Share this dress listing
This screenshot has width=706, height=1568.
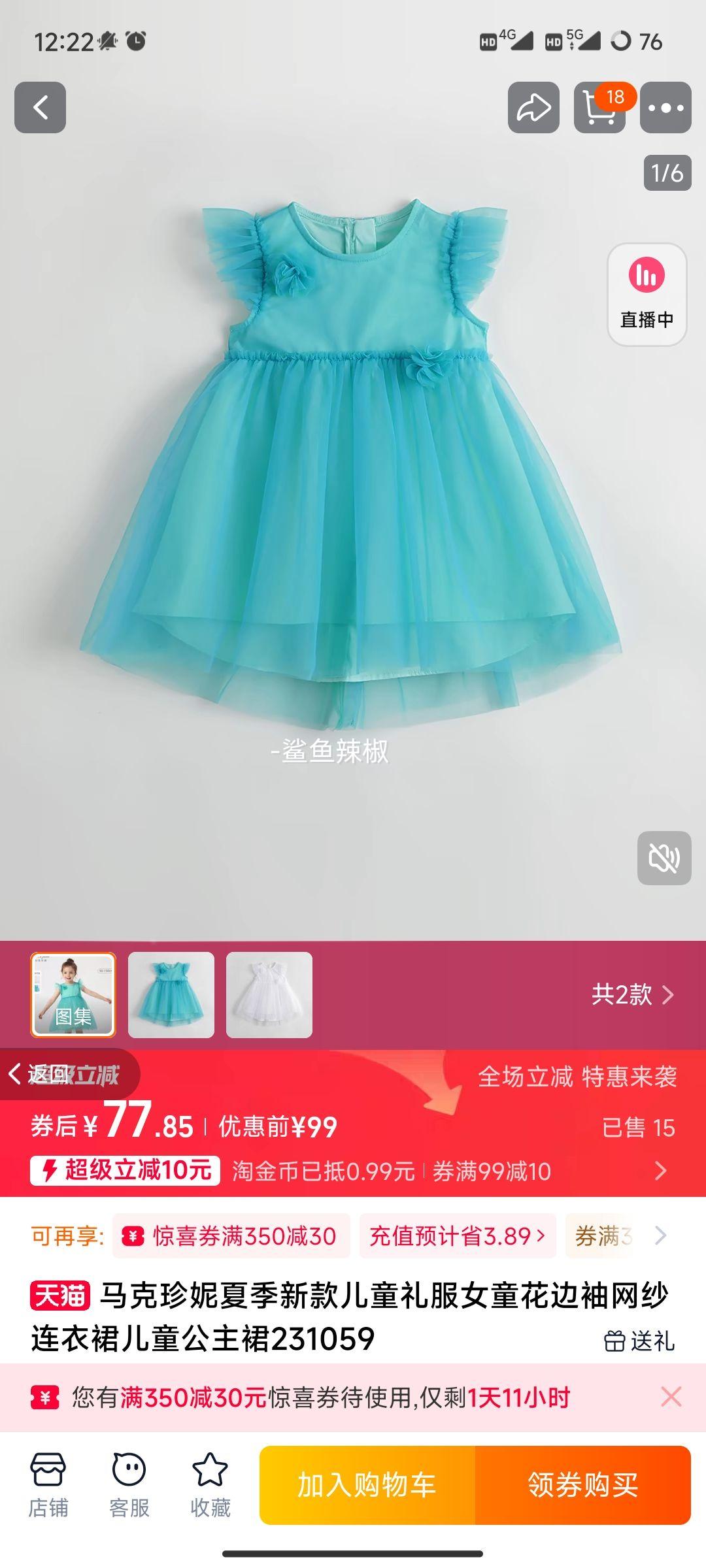[533, 108]
